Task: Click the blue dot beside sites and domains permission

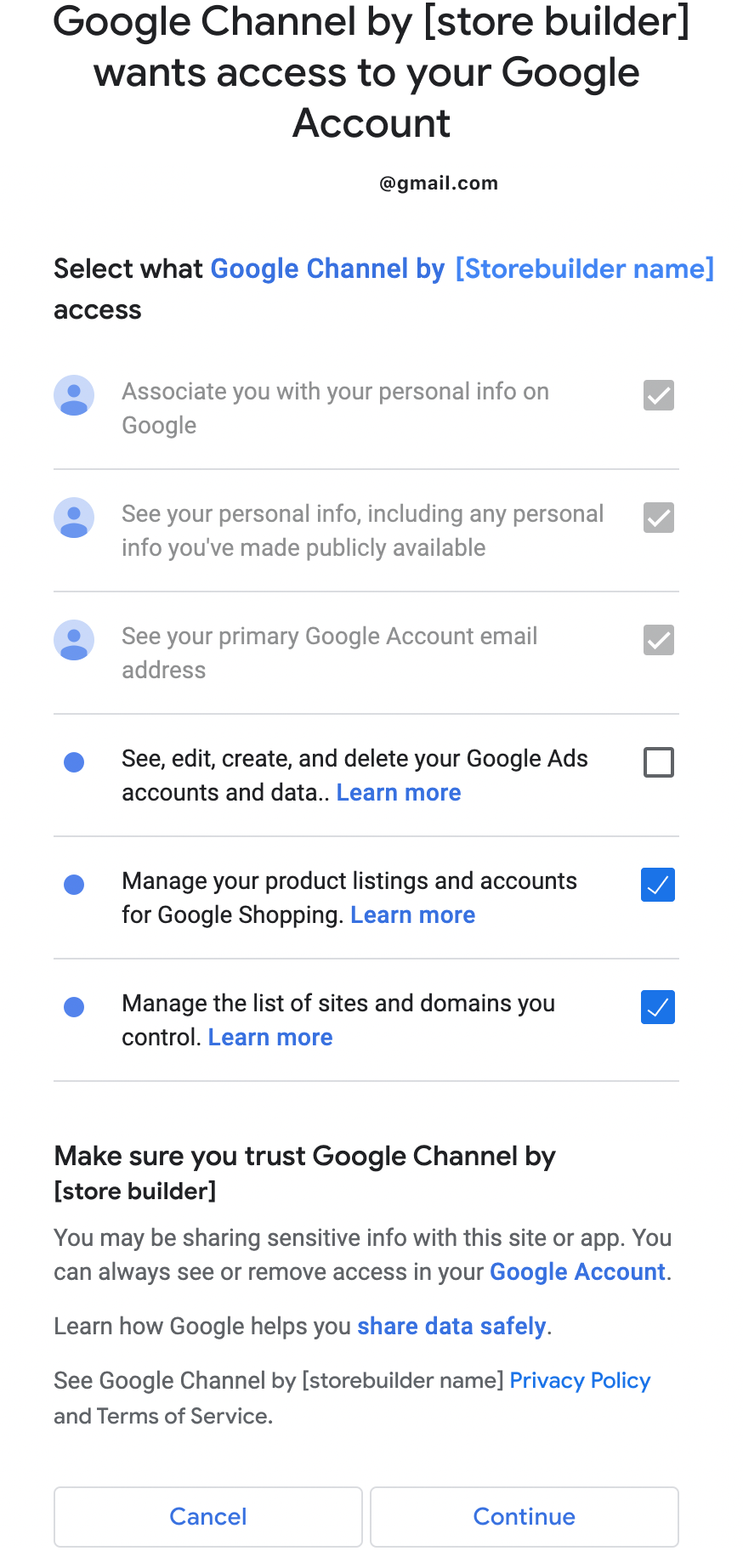Action: pos(74,1006)
